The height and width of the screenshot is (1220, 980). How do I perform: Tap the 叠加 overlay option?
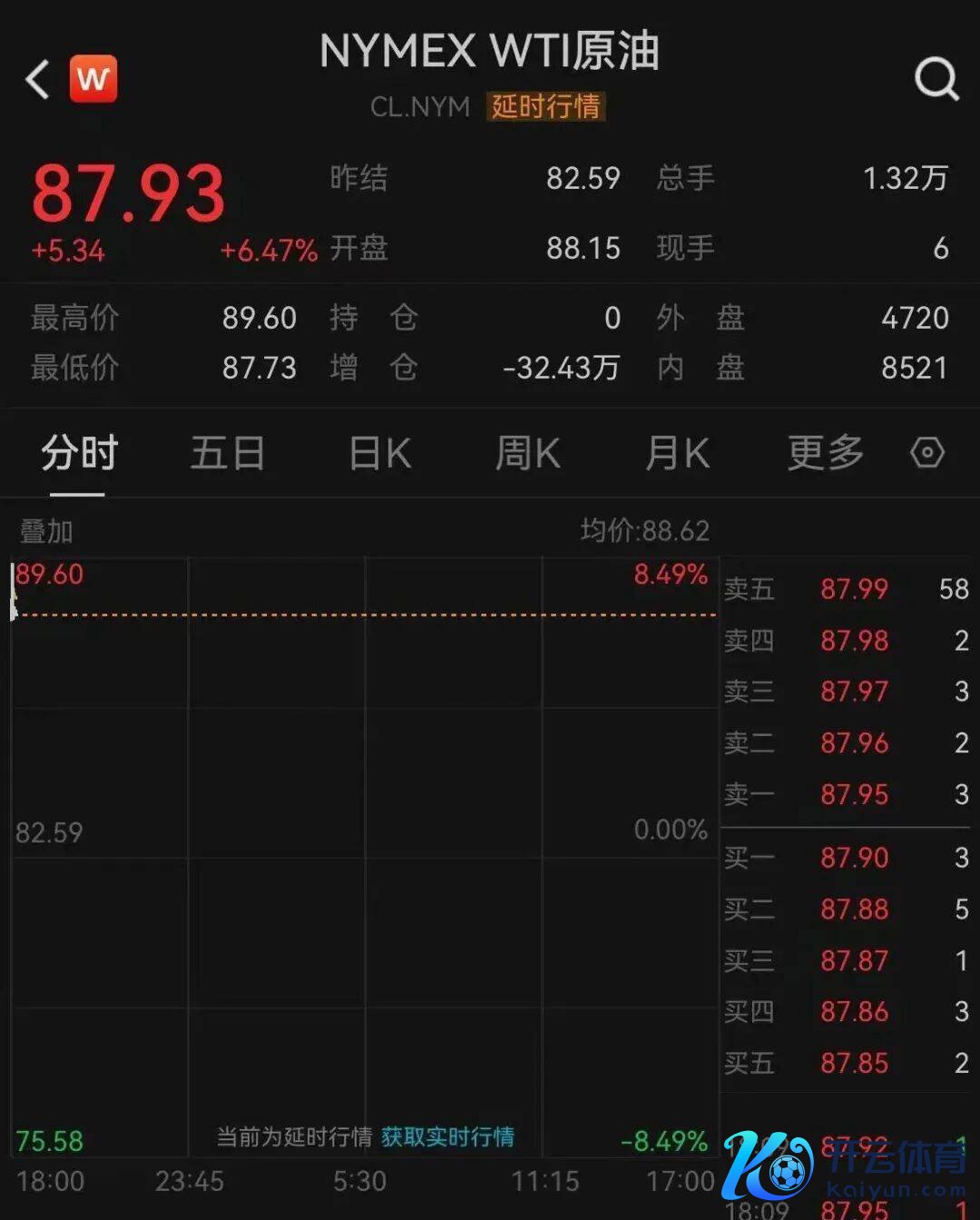pyautogui.click(x=46, y=531)
